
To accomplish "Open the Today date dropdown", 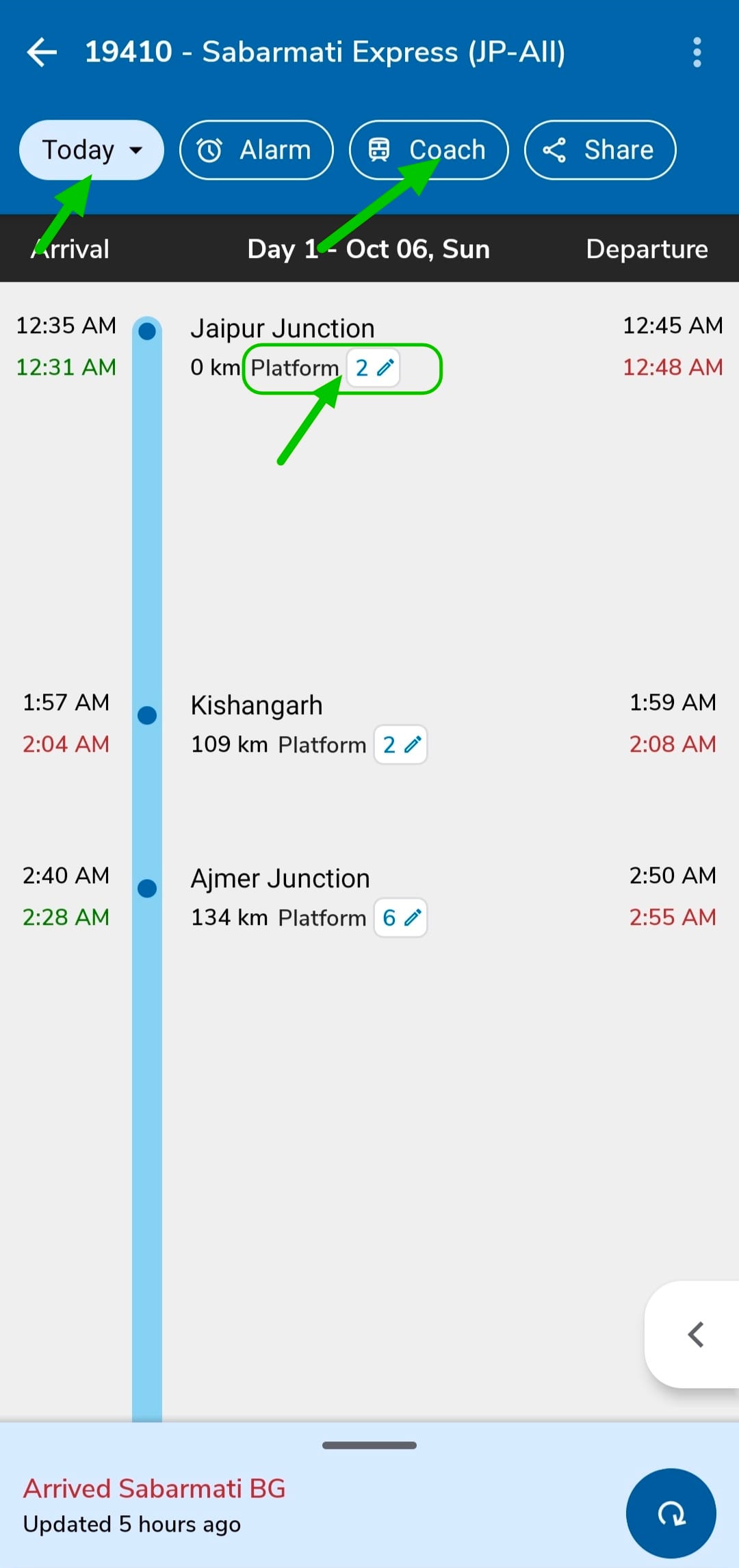I will point(92,150).
